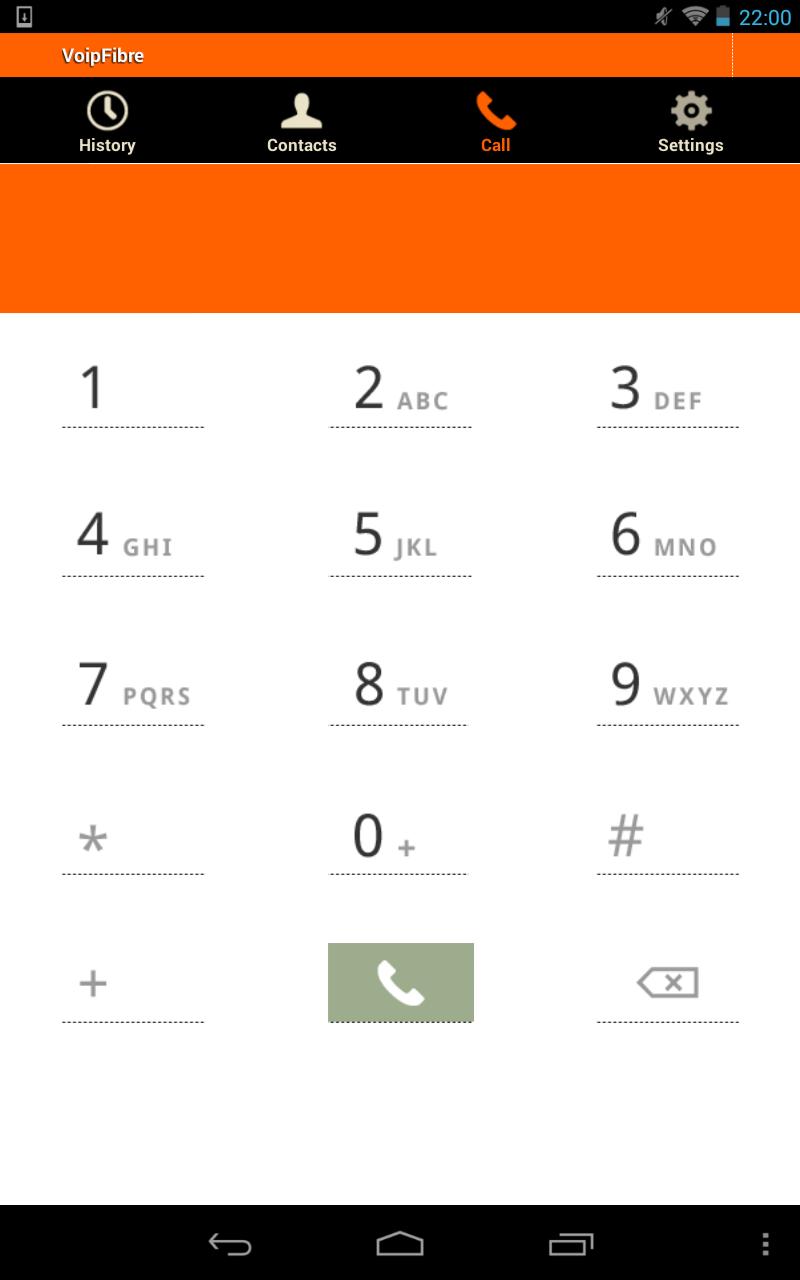Dial the digit 0

pyautogui.click(x=400, y=836)
